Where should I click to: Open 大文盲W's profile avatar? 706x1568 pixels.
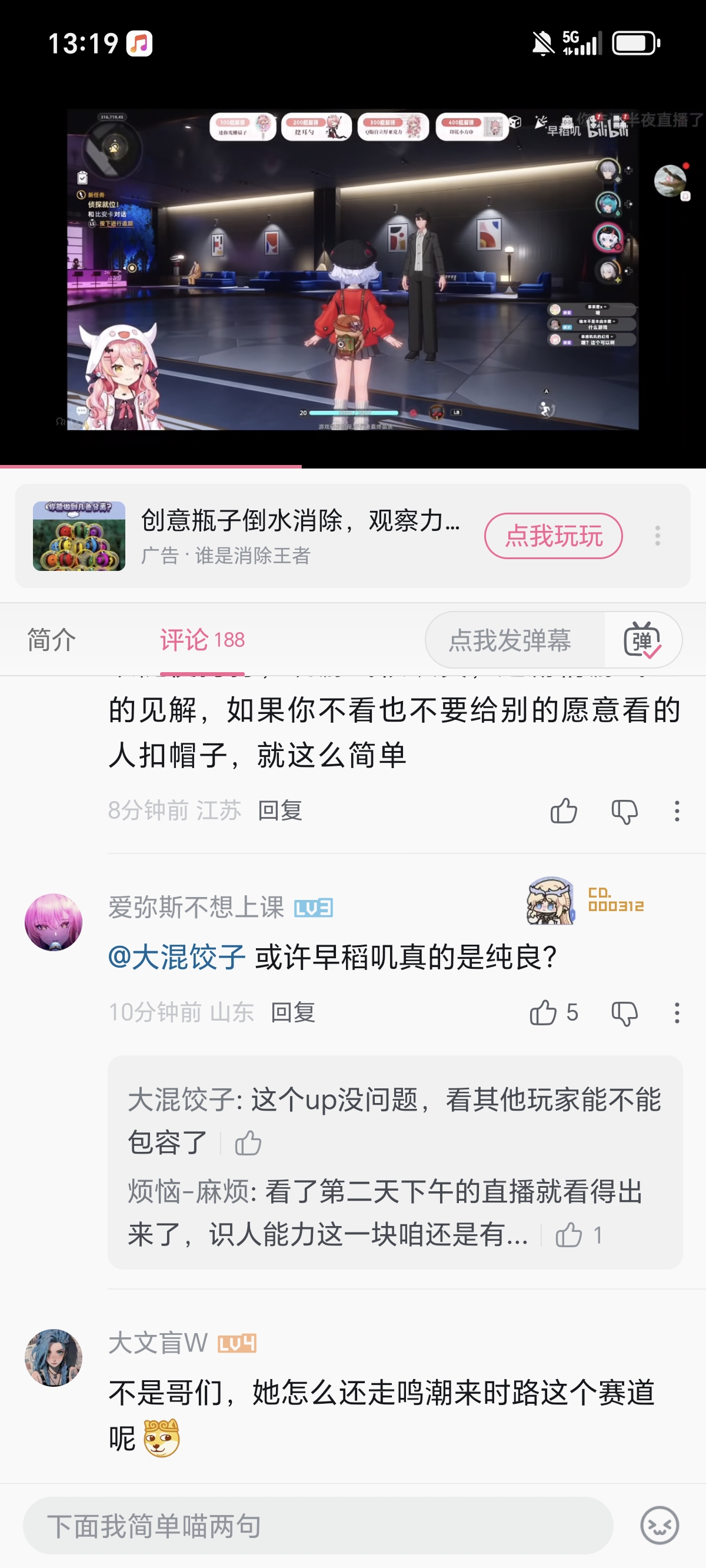click(x=54, y=1357)
